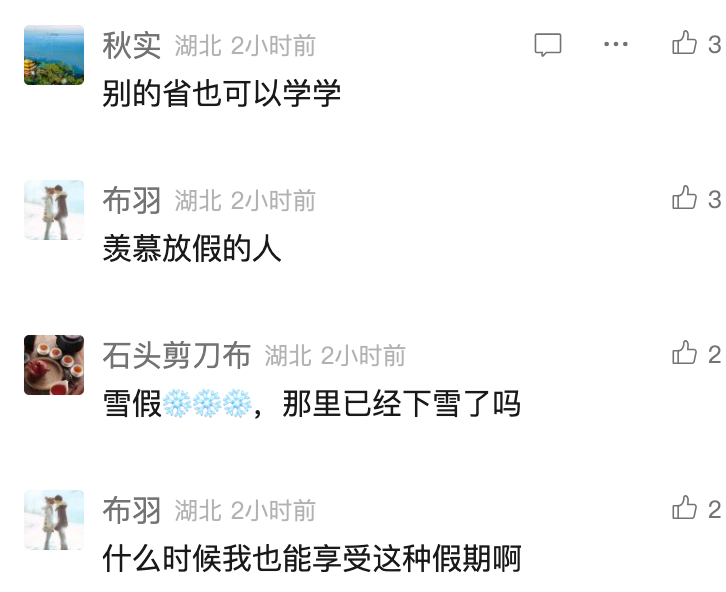Open username 石头剪刀布
The height and width of the screenshot is (592, 726).
[176, 354]
